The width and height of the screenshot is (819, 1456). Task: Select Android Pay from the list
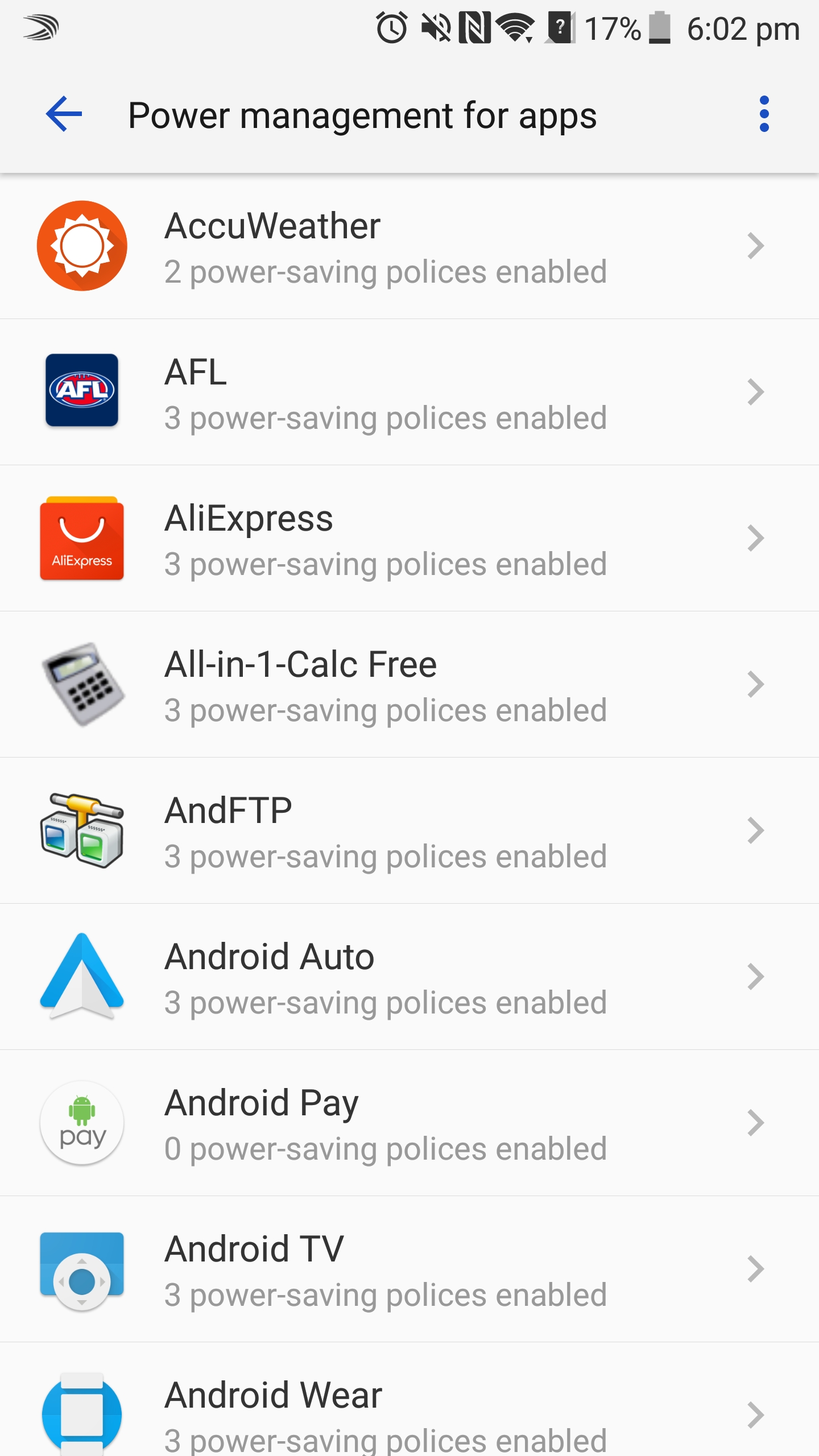click(409, 1123)
